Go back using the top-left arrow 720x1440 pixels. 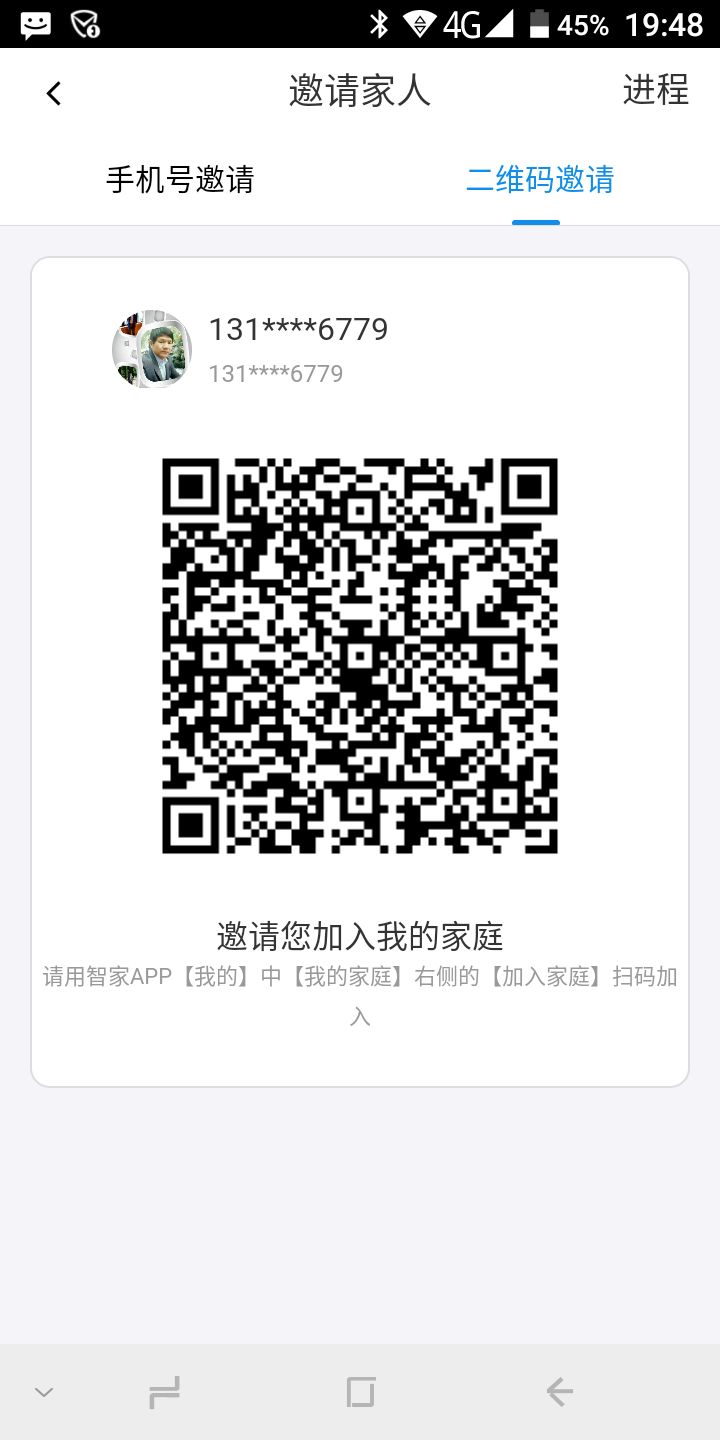pos(54,93)
